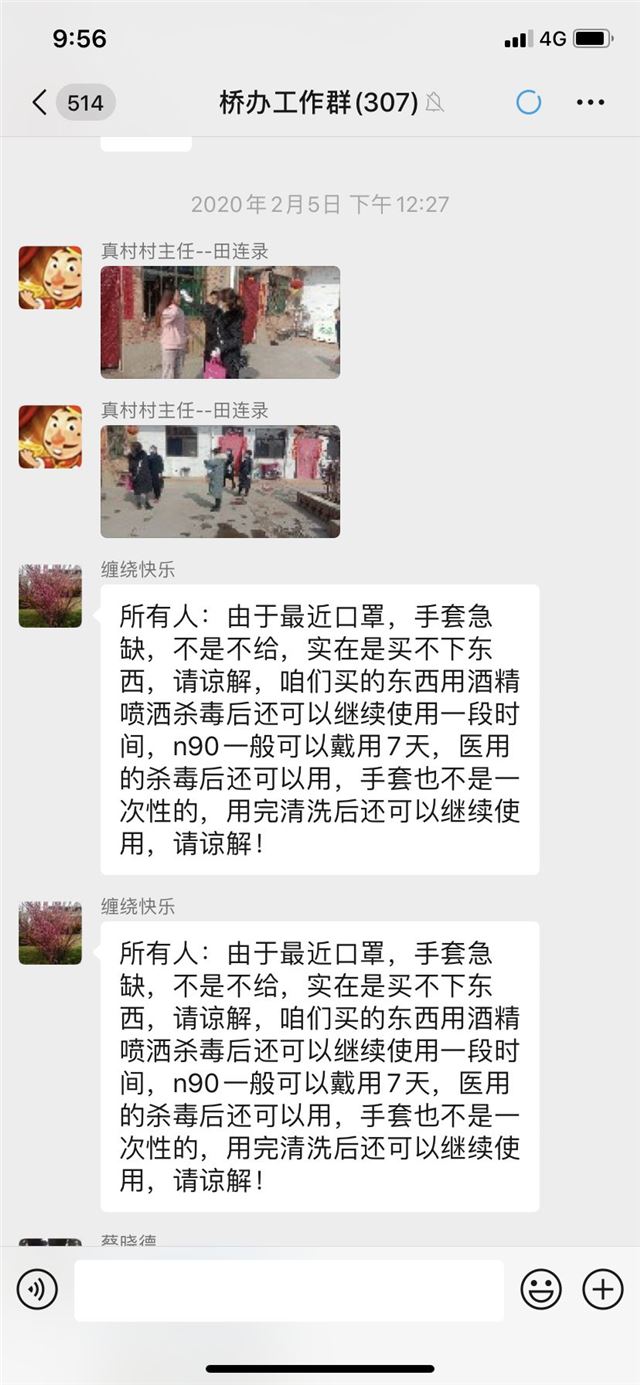View the second photo from 田连录
The image size is (640, 1385).
point(220,481)
